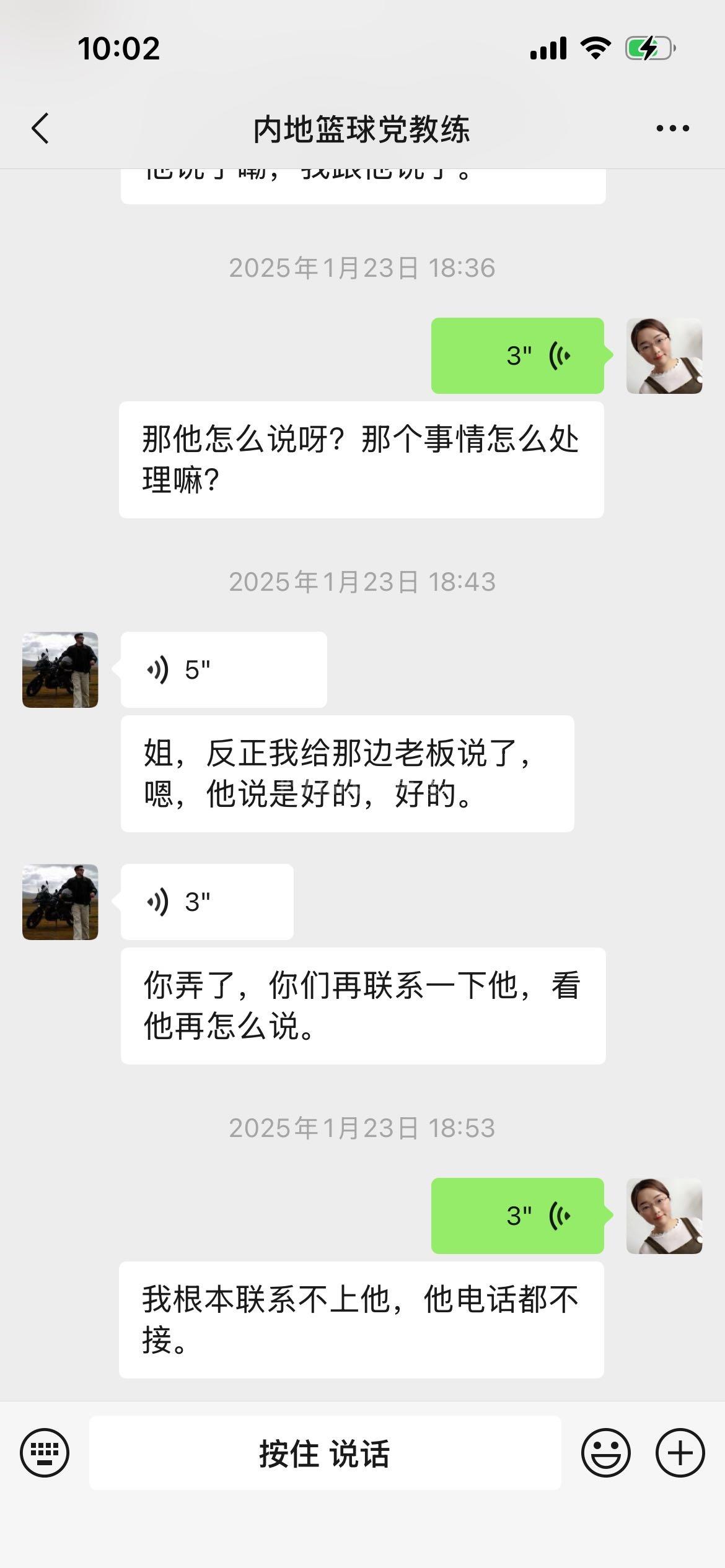The height and width of the screenshot is (1568, 725).
Task: Play the 5-second voice message
Action: click(223, 669)
